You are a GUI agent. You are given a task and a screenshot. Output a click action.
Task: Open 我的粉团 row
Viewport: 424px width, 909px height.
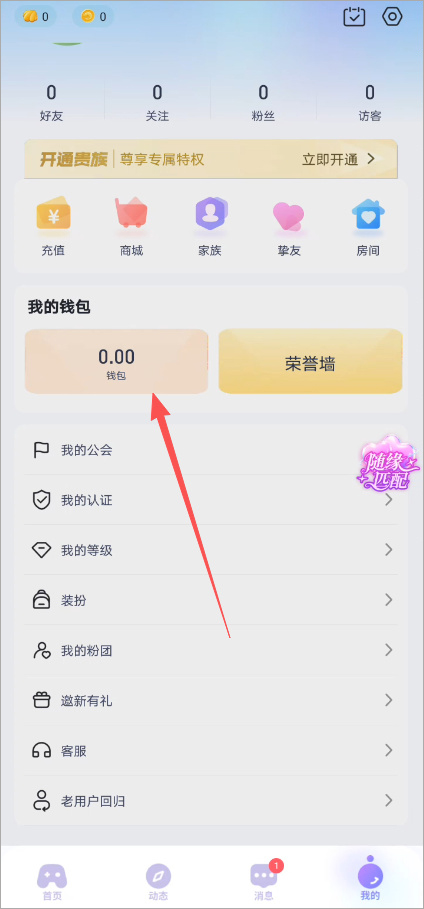212,650
